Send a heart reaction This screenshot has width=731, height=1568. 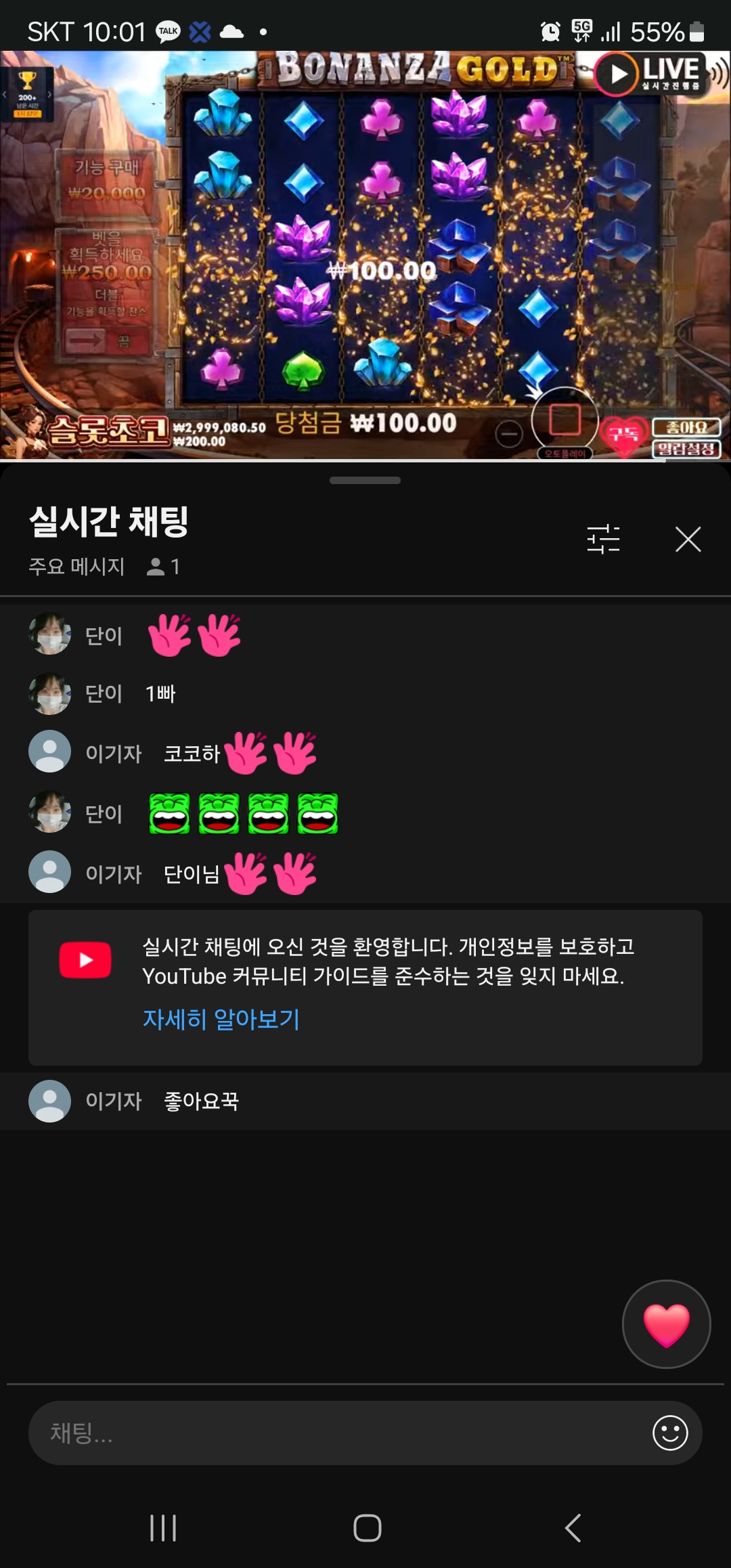(x=666, y=1324)
